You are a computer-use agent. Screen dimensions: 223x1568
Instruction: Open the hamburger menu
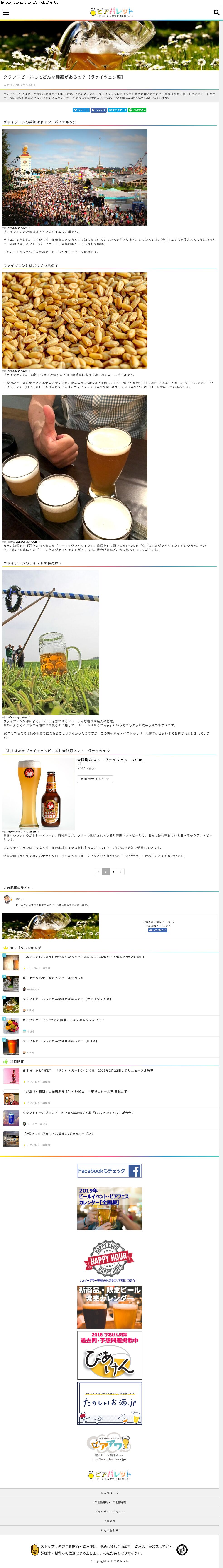pos(6,12)
